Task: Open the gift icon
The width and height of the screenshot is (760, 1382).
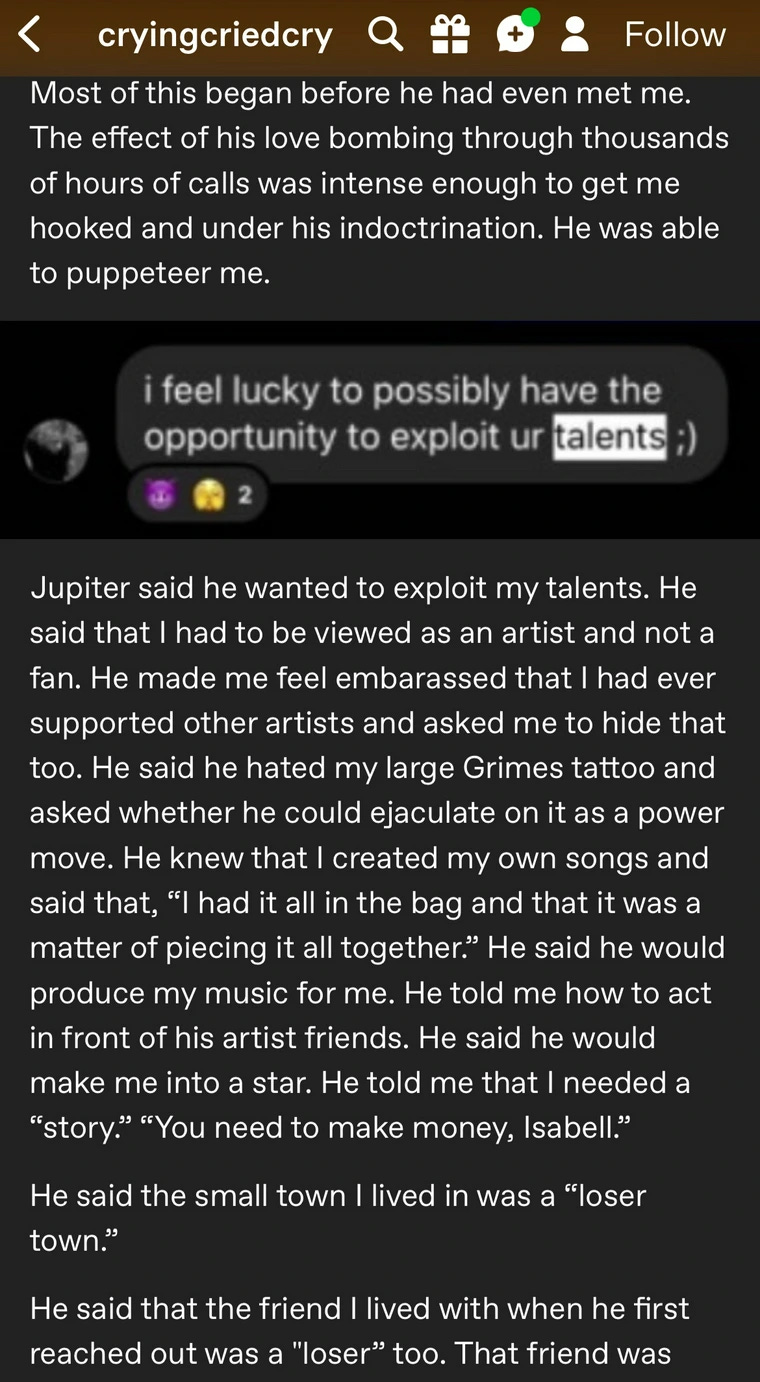Action: coord(449,35)
